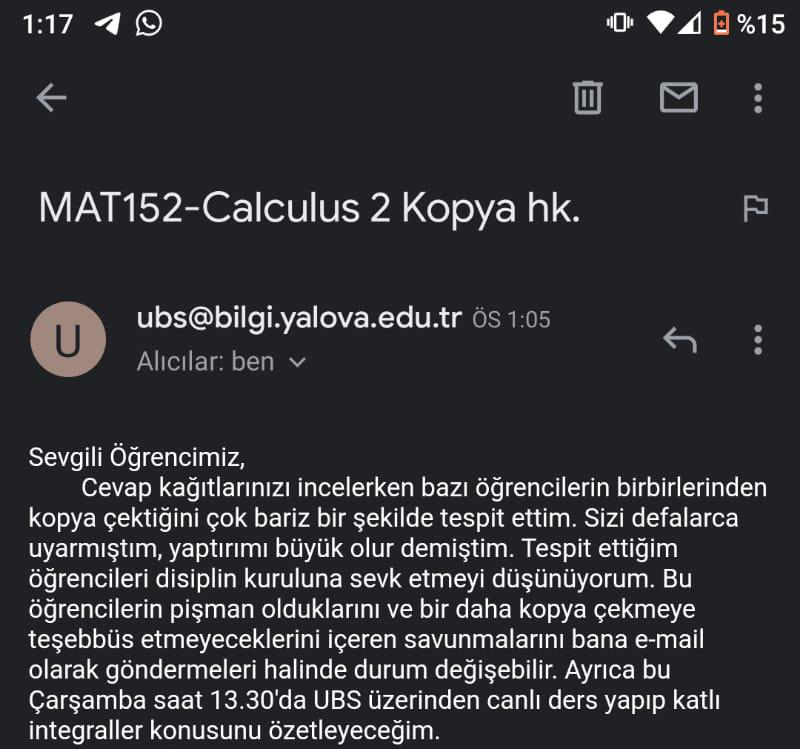The width and height of the screenshot is (800, 749).
Task: Expand the recipients details dropdown
Action: tap(296, 362)
